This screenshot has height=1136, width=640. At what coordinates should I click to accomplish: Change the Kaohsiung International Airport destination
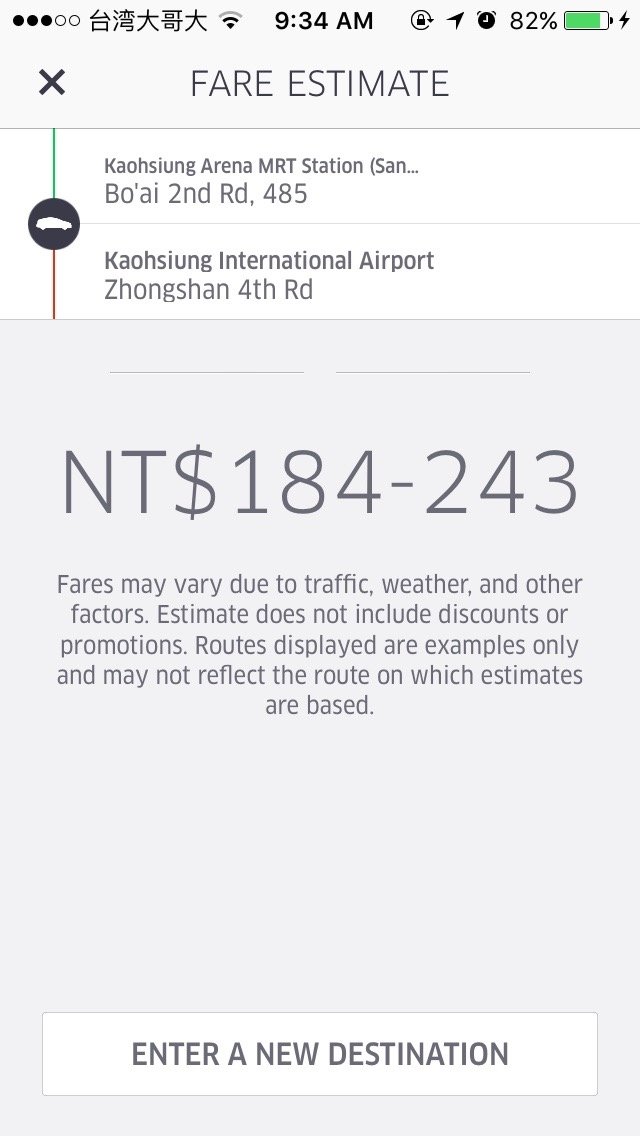320,272
